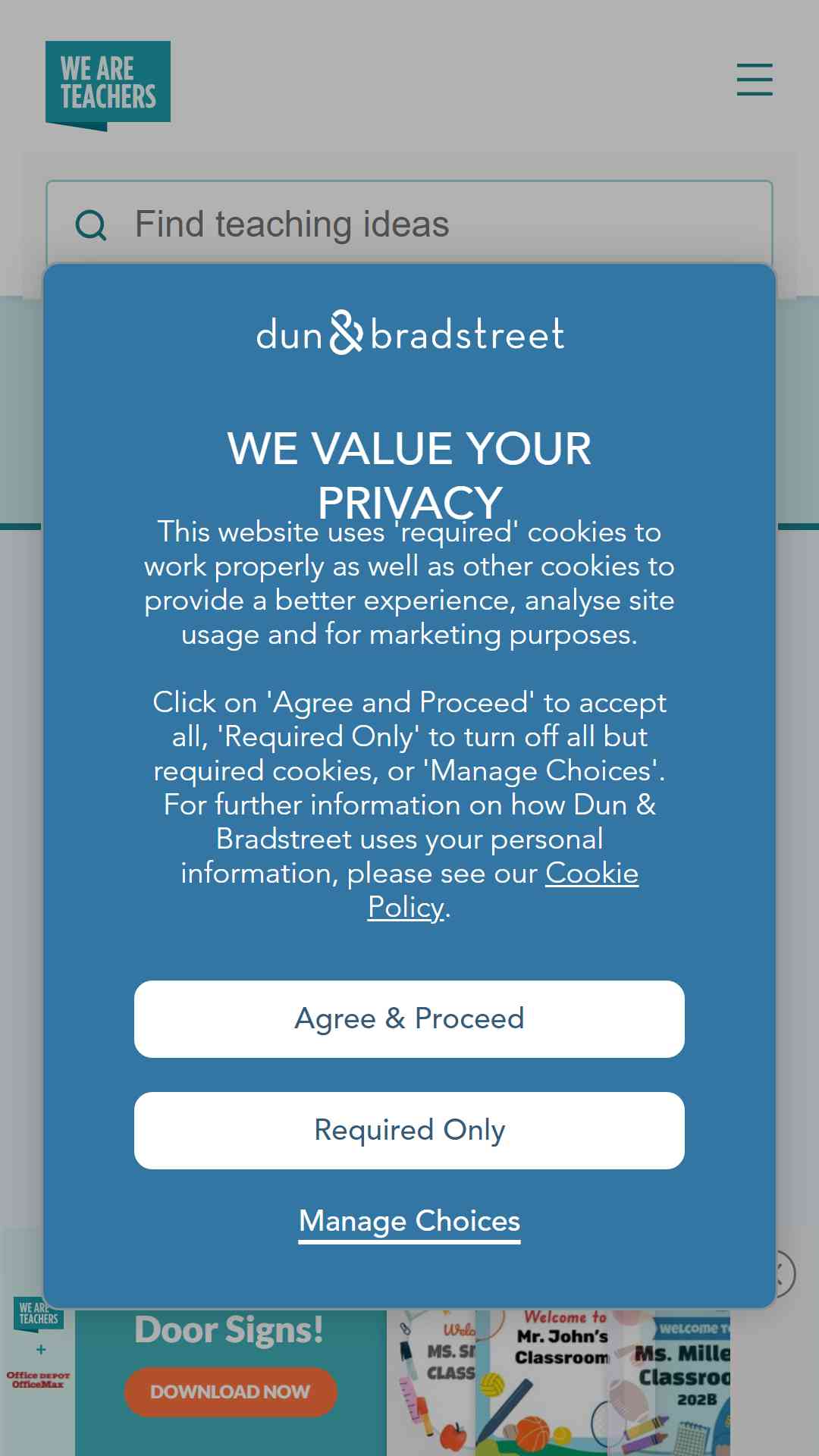Tap the Find teaching ideas search field
This screenshot has height=1456, width=819.
409,224
